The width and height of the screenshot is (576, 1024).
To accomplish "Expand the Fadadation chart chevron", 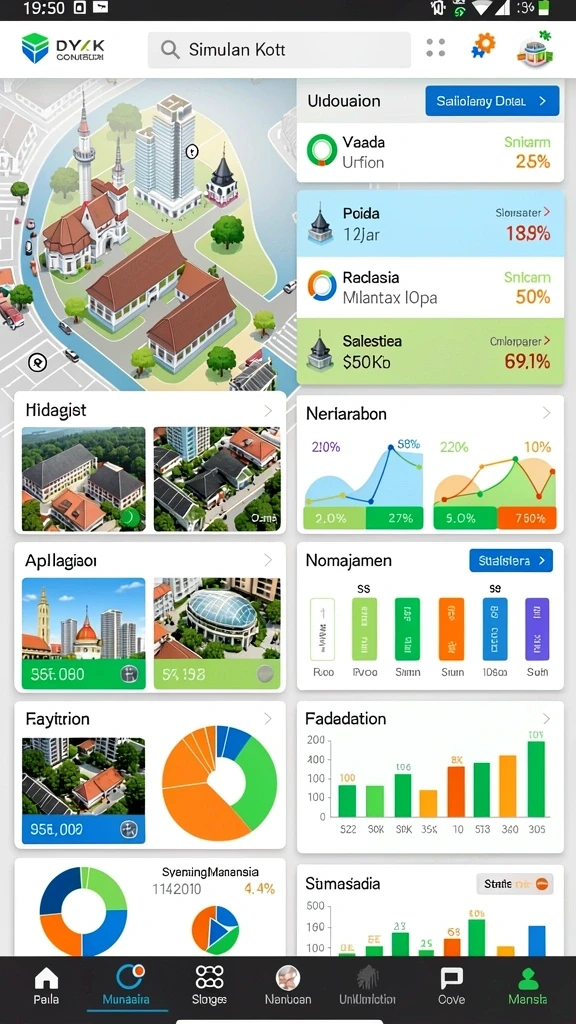I will pyautogui.click(x=547, y=718).
